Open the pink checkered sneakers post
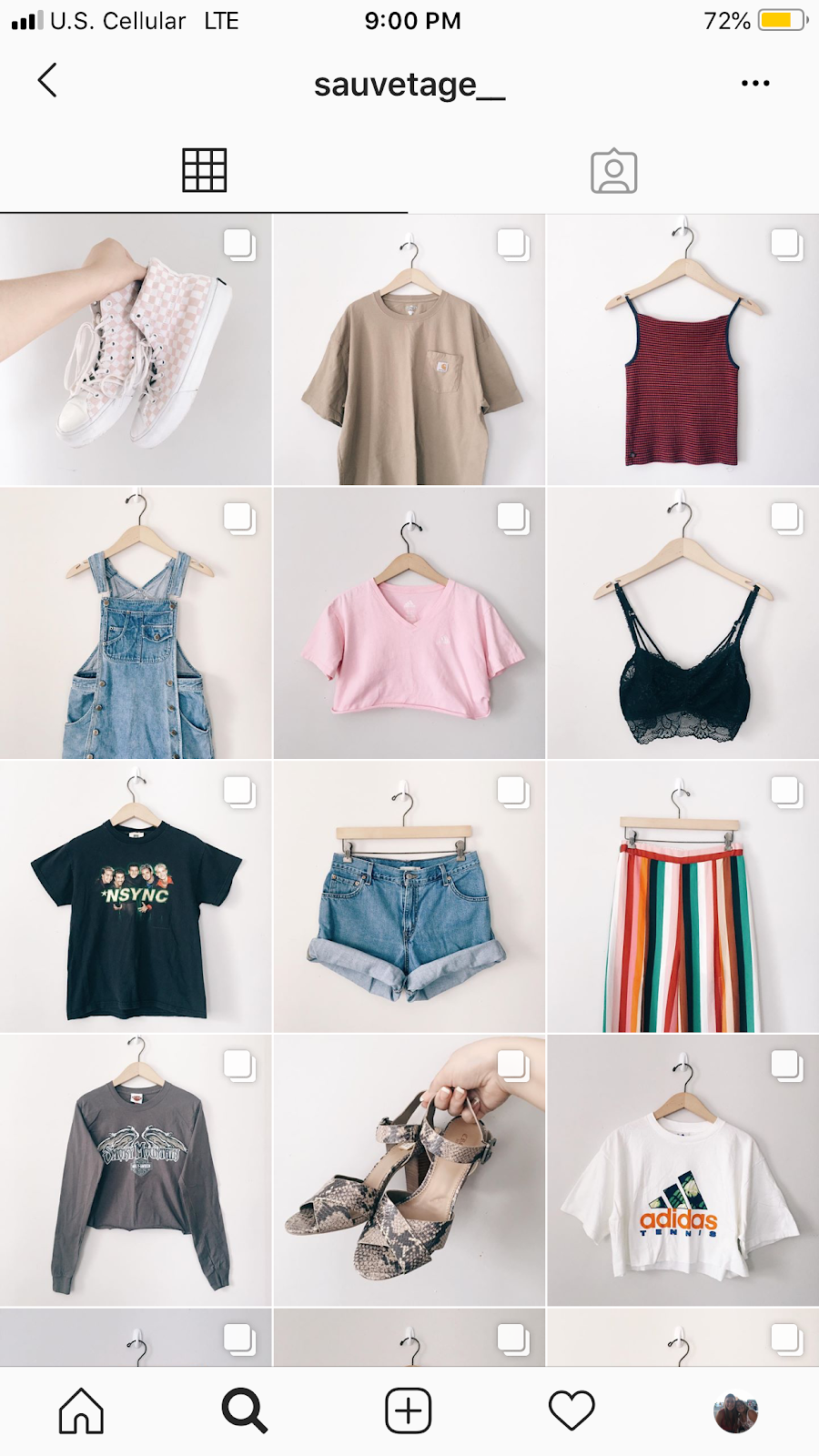 point(136,350)
